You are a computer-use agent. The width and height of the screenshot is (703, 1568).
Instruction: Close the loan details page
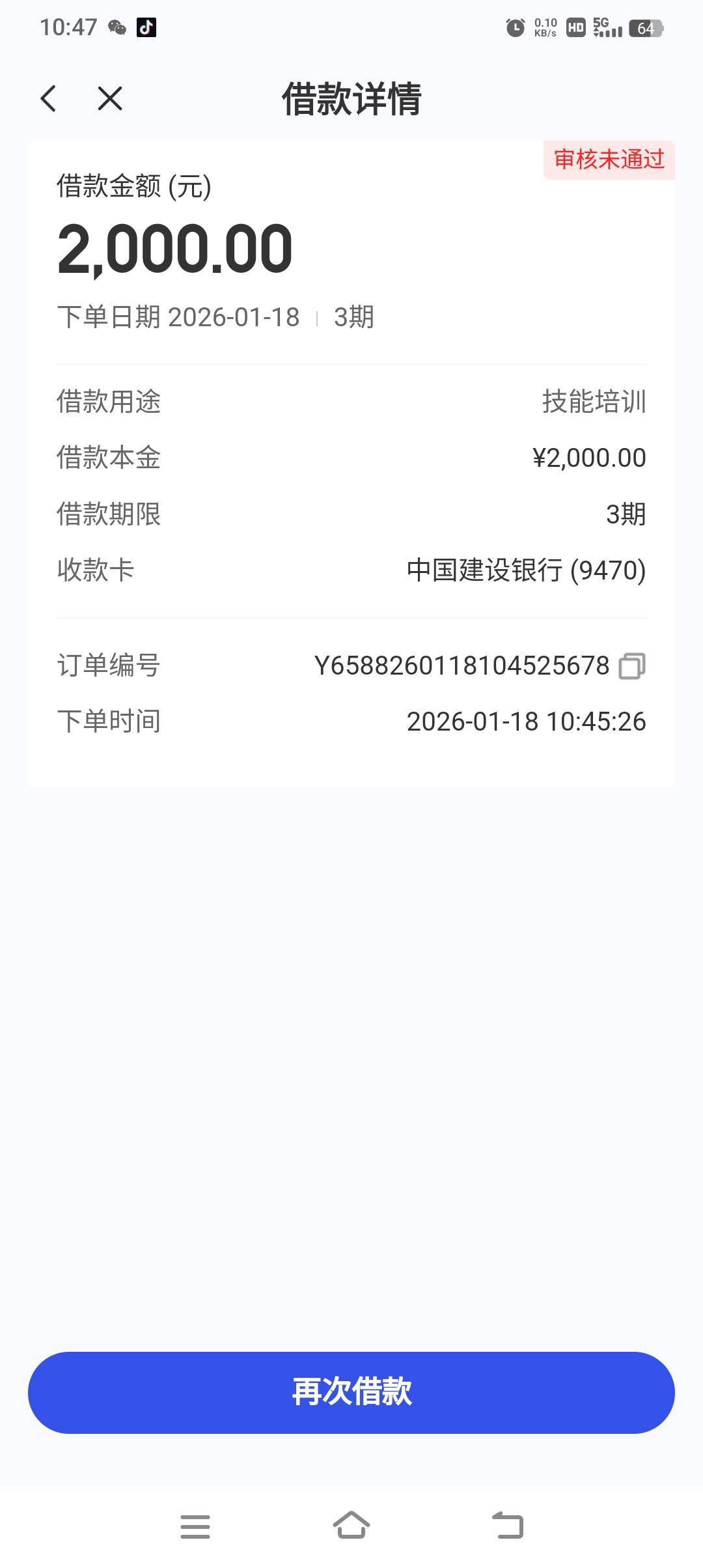click(109, 99)
